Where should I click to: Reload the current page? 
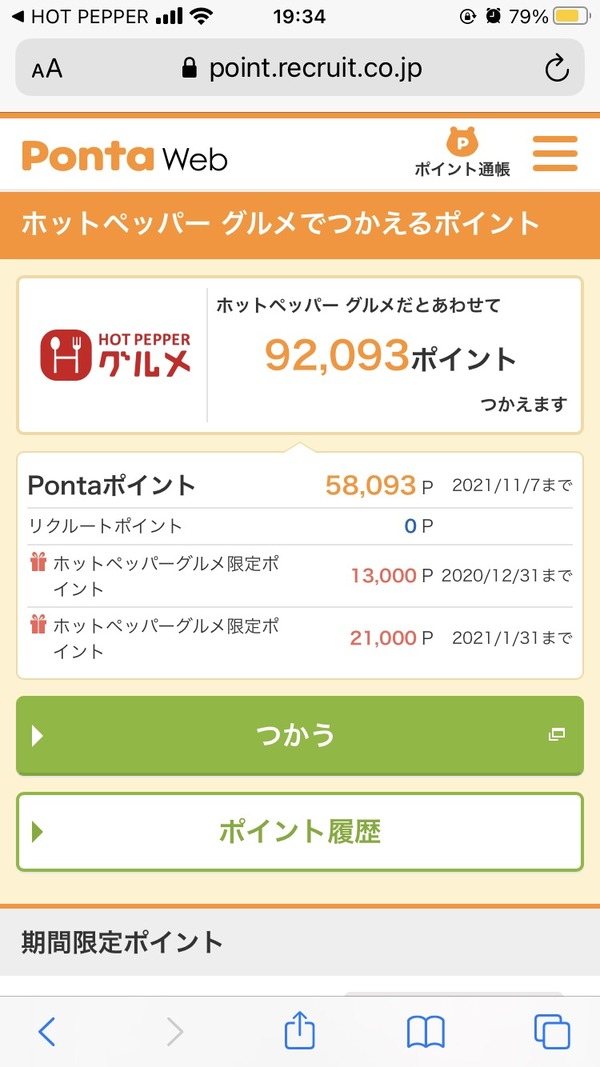(556, 68)
